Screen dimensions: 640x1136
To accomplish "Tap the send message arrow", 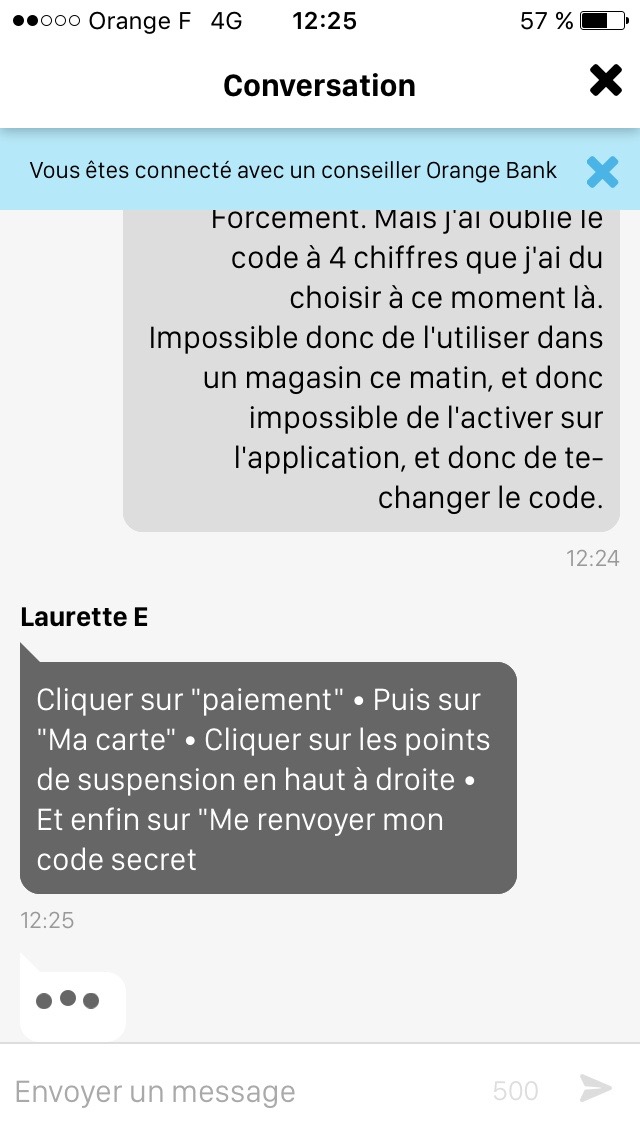I will point(596,1088).
